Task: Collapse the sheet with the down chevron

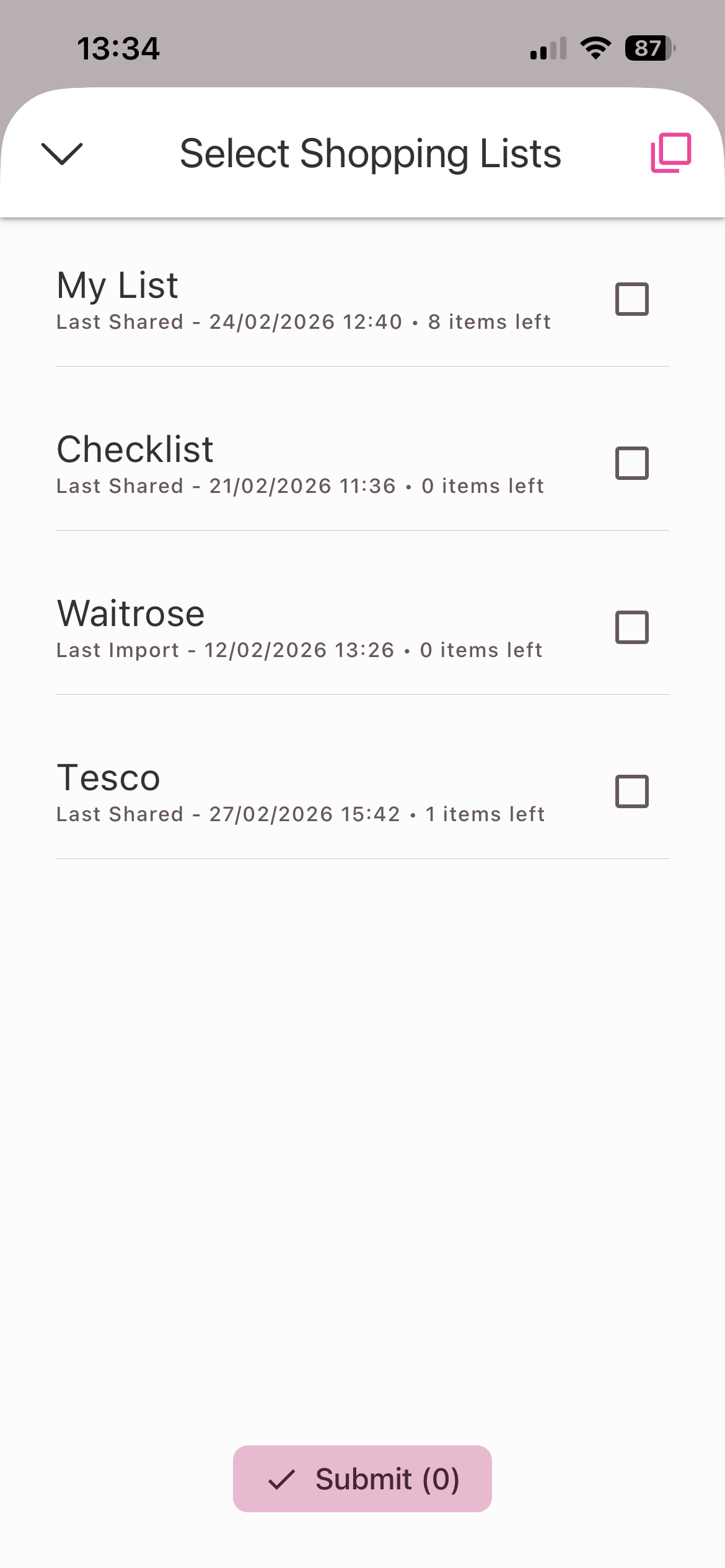Action: click(x=61, y=154)
